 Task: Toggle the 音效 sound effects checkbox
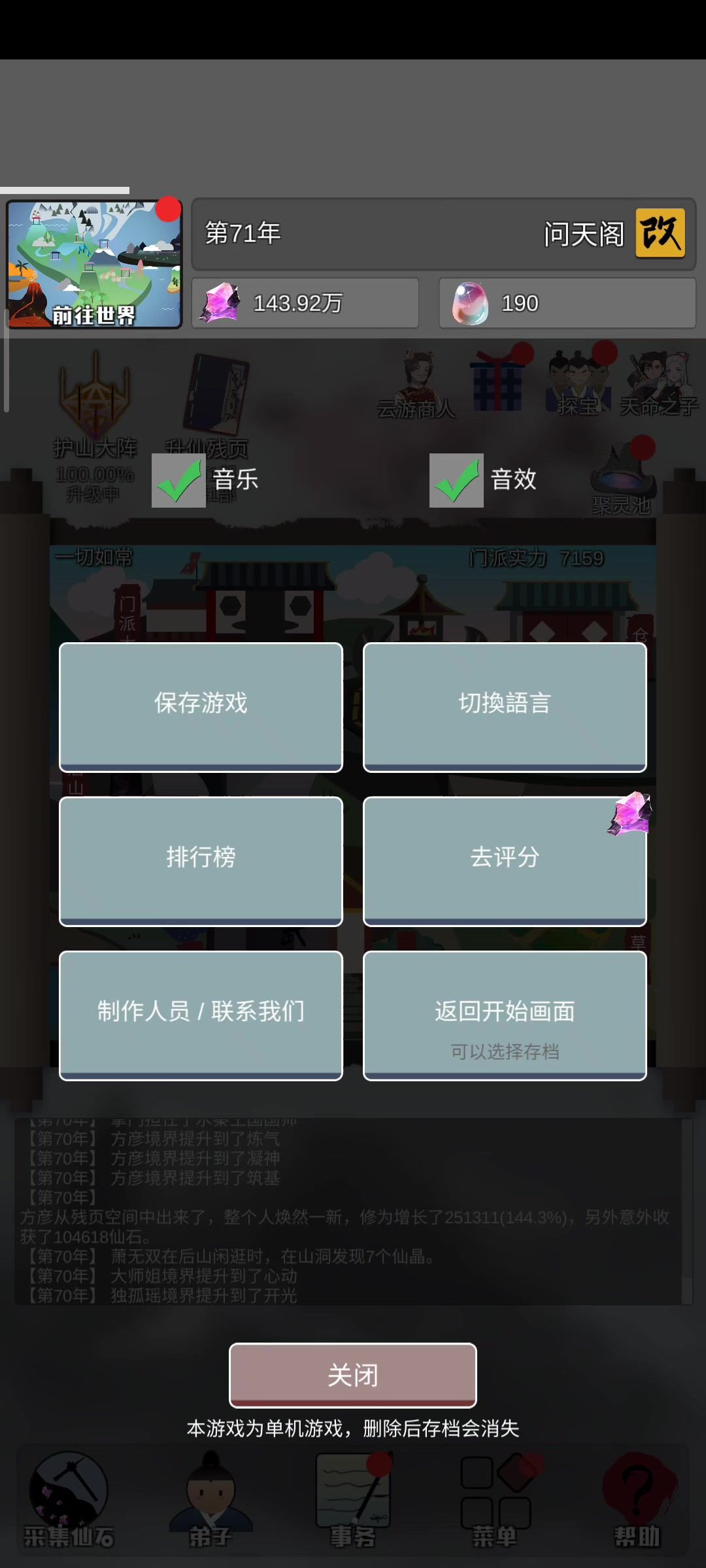coord(456,480)
